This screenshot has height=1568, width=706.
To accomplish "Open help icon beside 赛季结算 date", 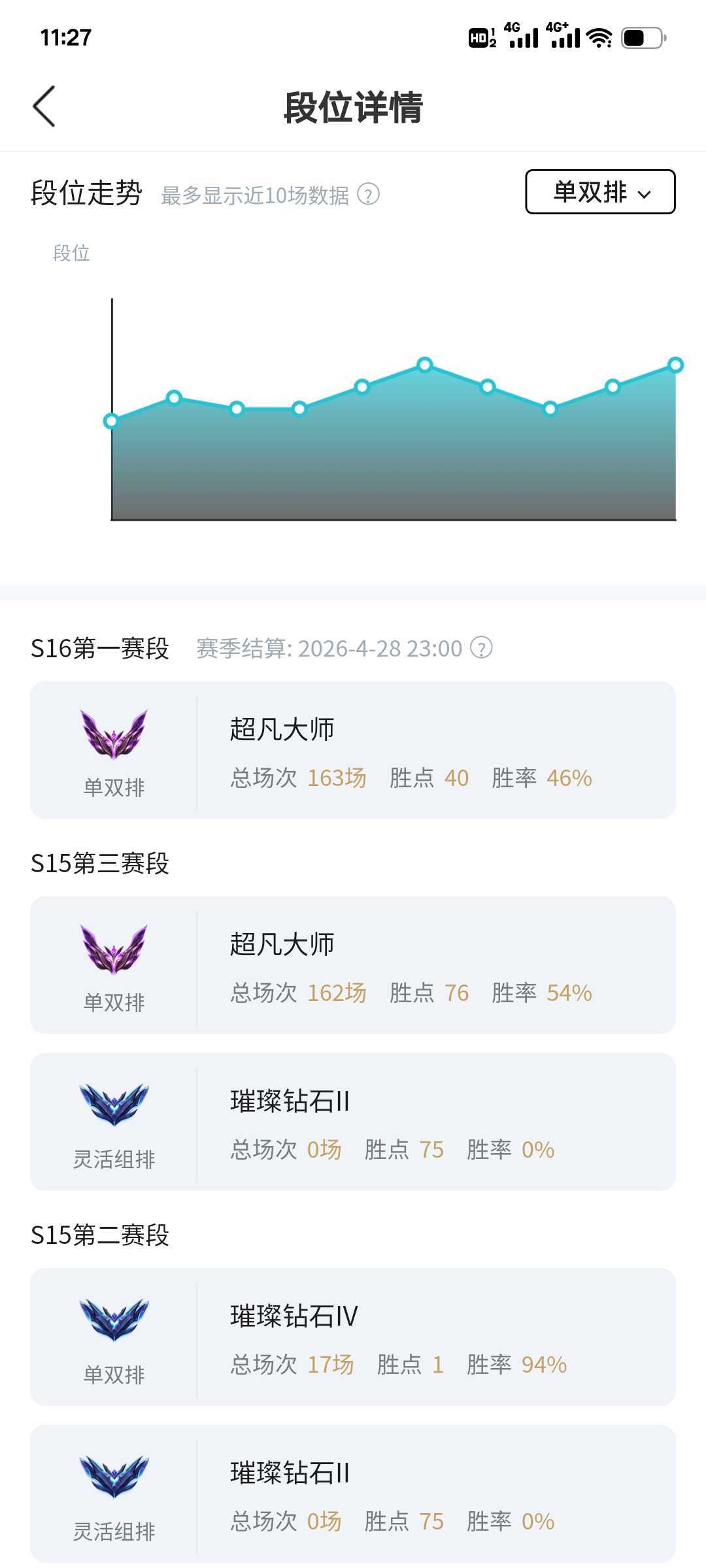I will coord(482,648).
